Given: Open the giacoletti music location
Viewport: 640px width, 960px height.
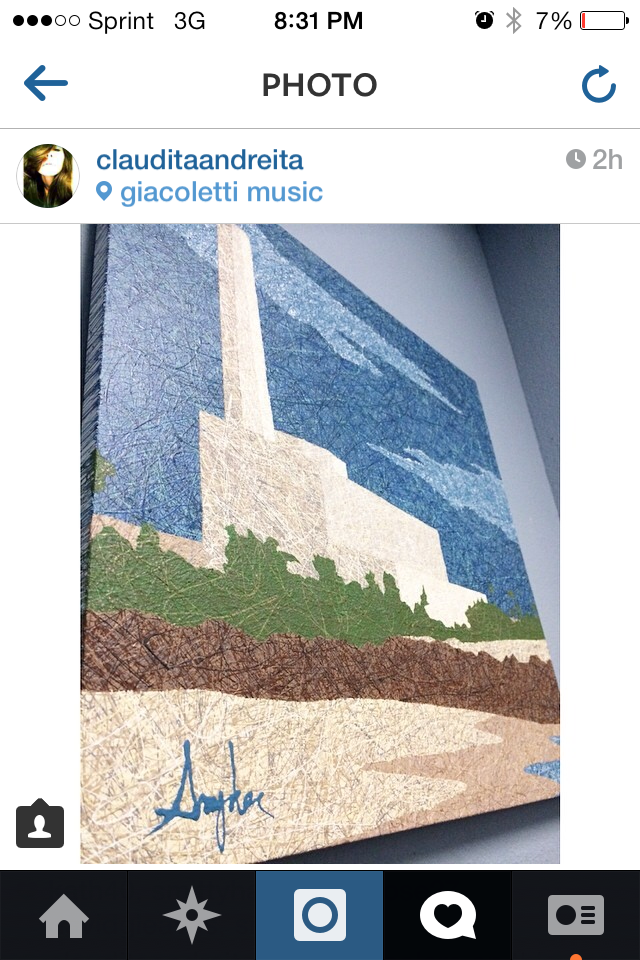Looking at the screenshot, I should pos(220,192).
